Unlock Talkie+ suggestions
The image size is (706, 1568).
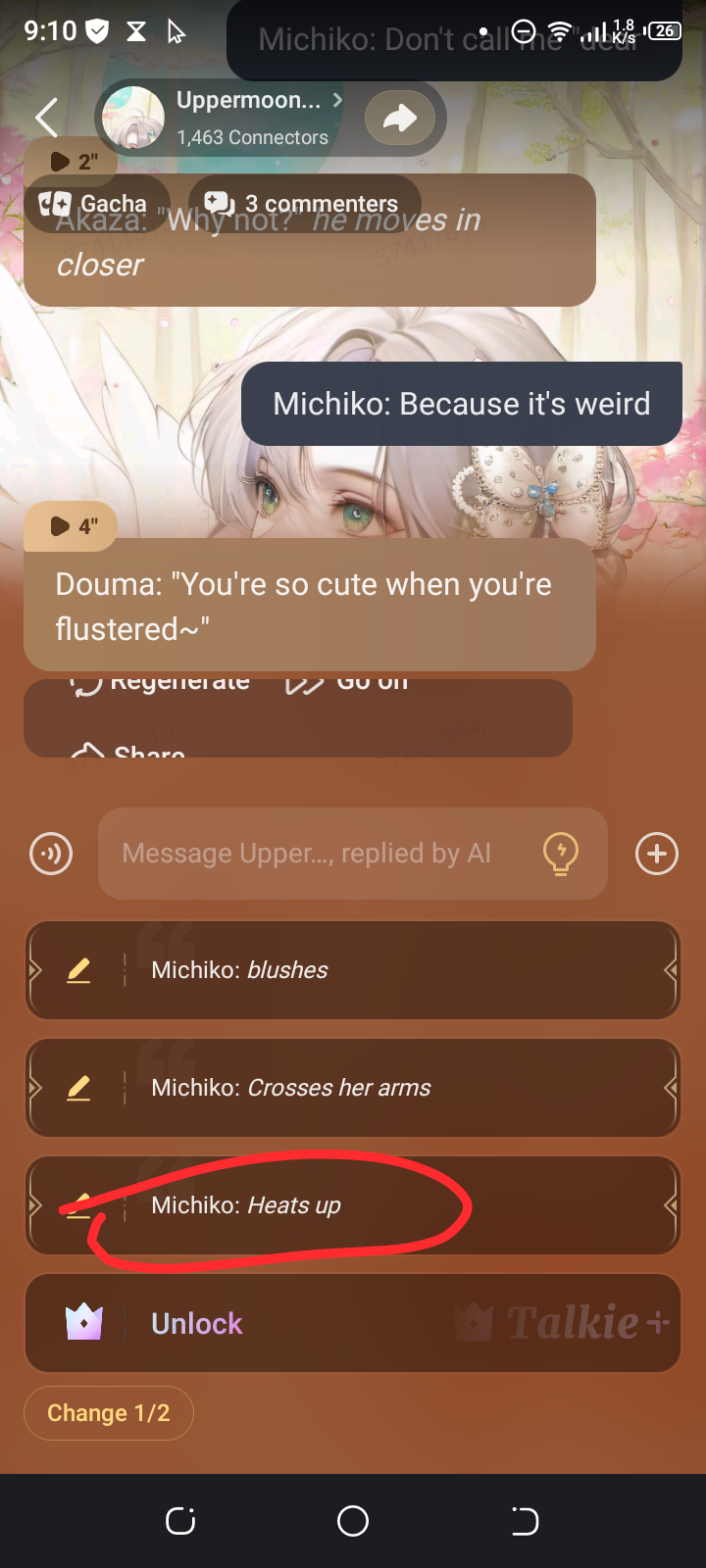353,1323
